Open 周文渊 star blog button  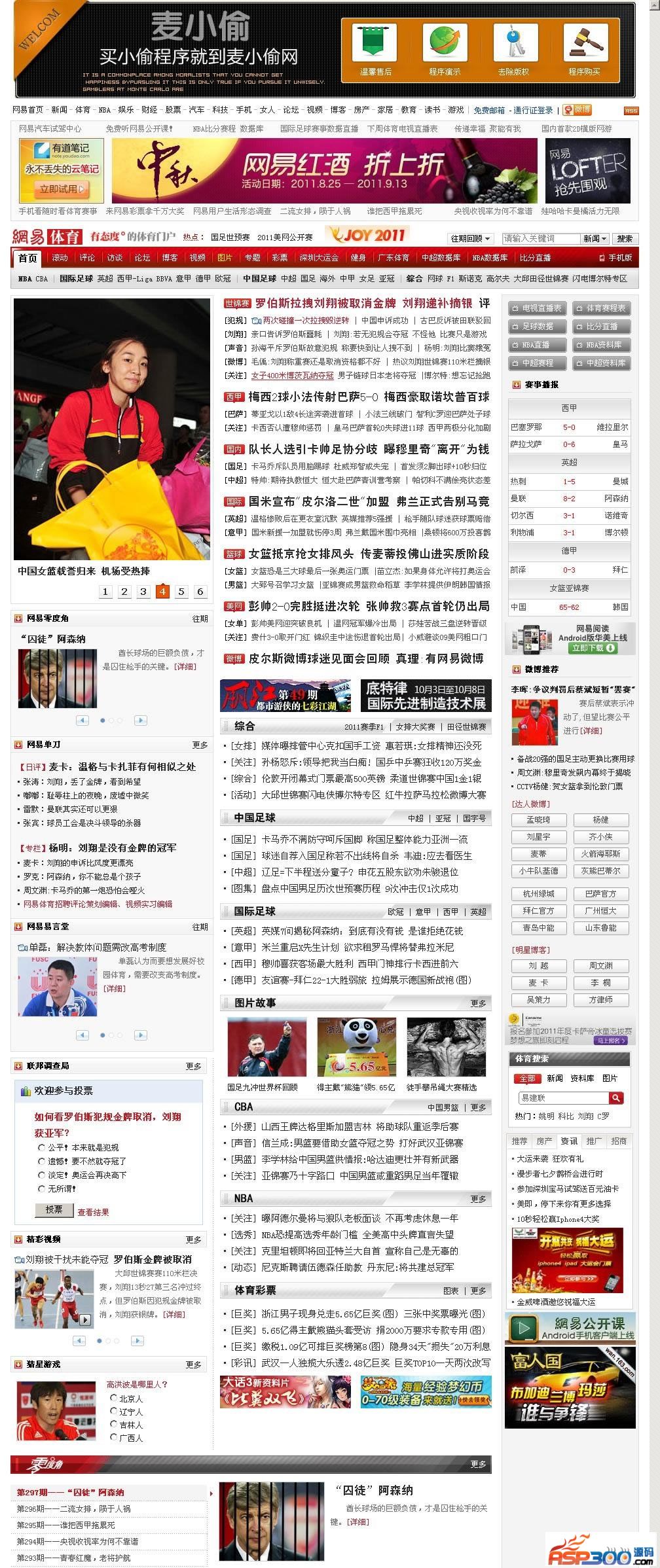(x=600, y=966)
